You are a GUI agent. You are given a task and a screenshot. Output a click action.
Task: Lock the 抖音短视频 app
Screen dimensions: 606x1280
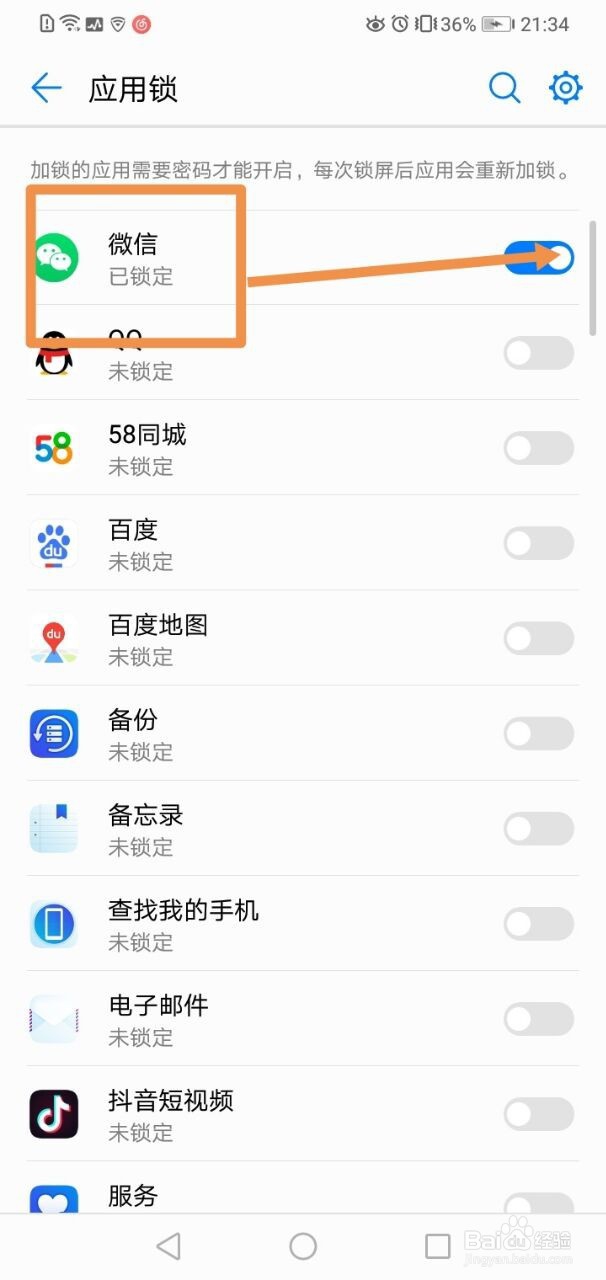click(x=539, y=1114)
